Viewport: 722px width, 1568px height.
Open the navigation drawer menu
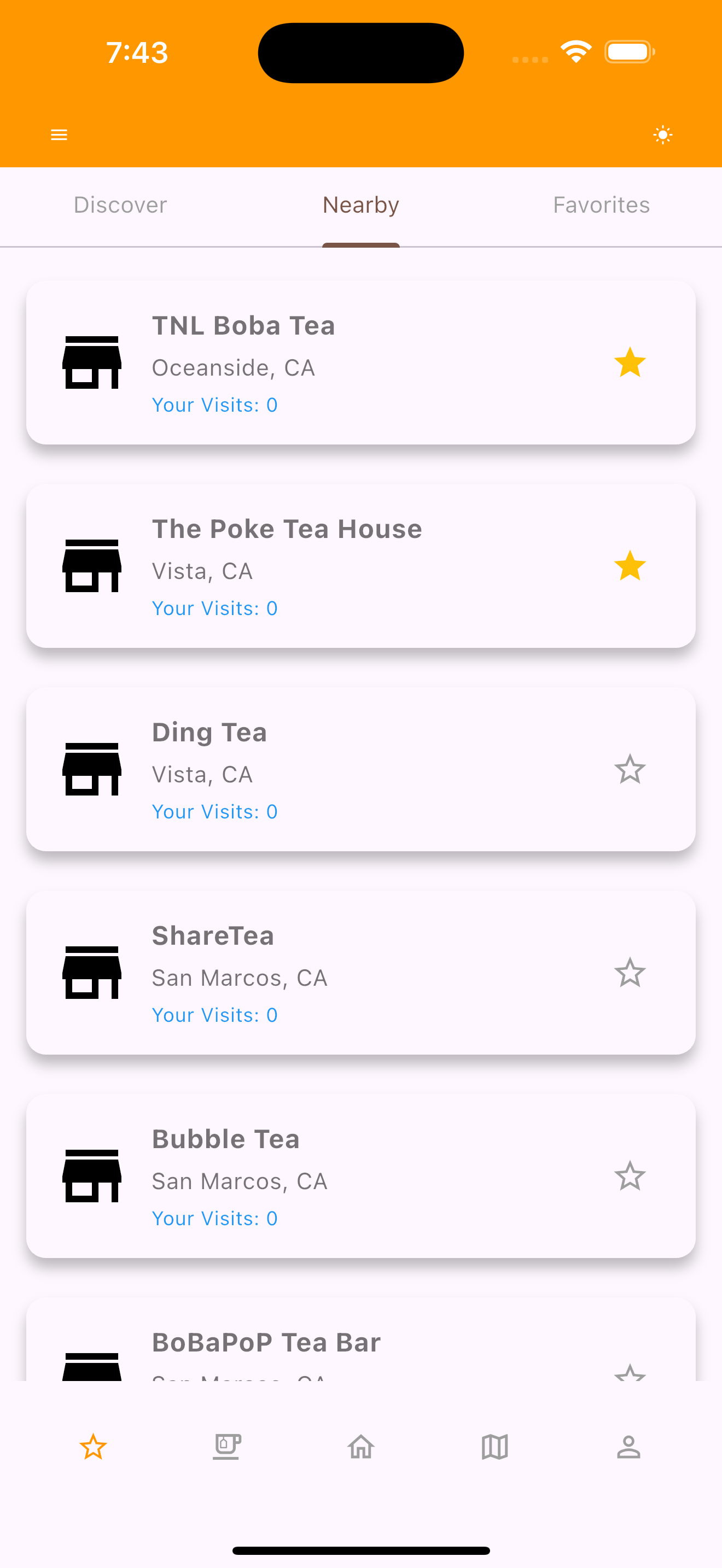click(x=59, y=134)
